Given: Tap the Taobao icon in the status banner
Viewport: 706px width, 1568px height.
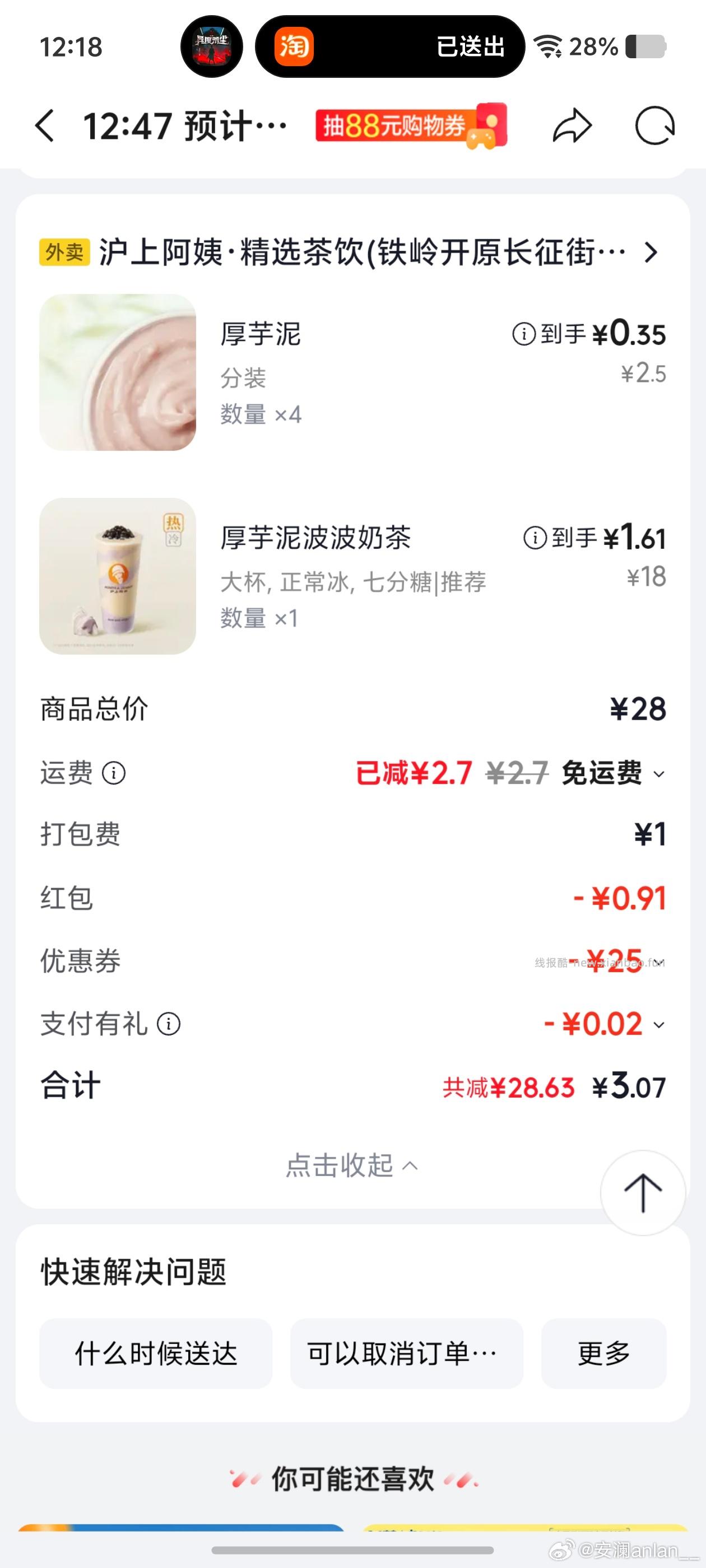Looking at the screenshot, I should coord(295,48).
